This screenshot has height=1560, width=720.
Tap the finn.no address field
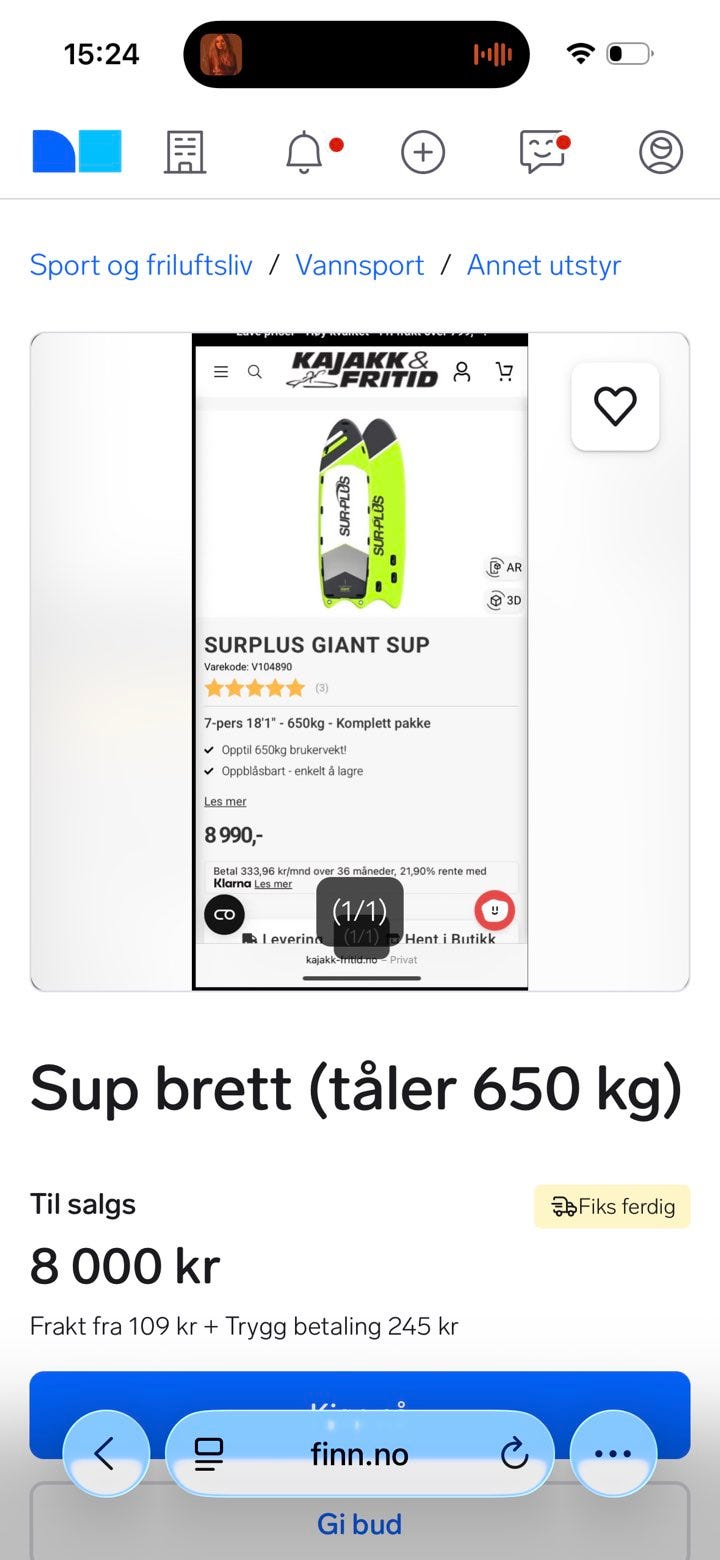tap(360, 1453)
